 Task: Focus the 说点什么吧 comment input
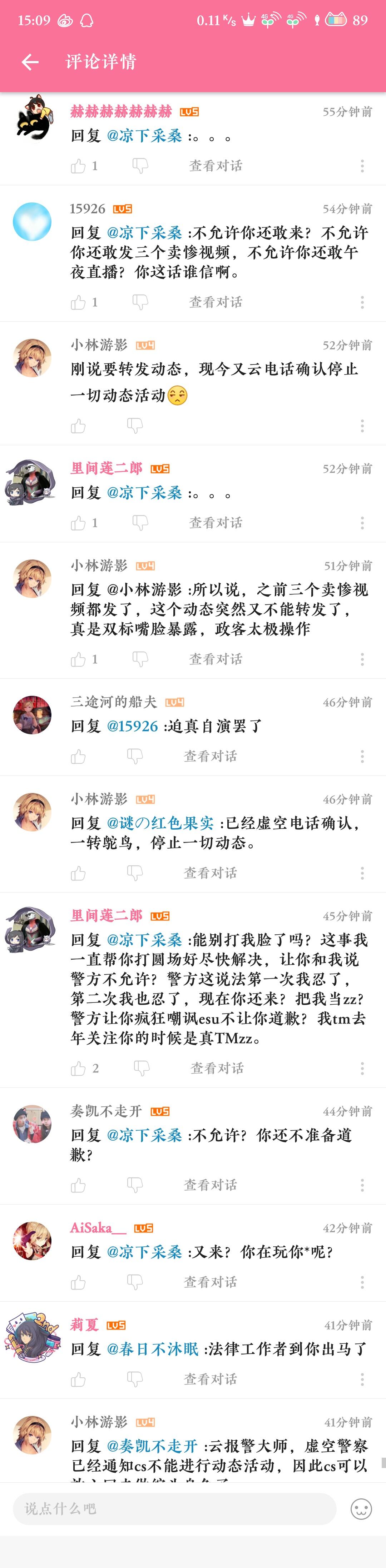174,1508
